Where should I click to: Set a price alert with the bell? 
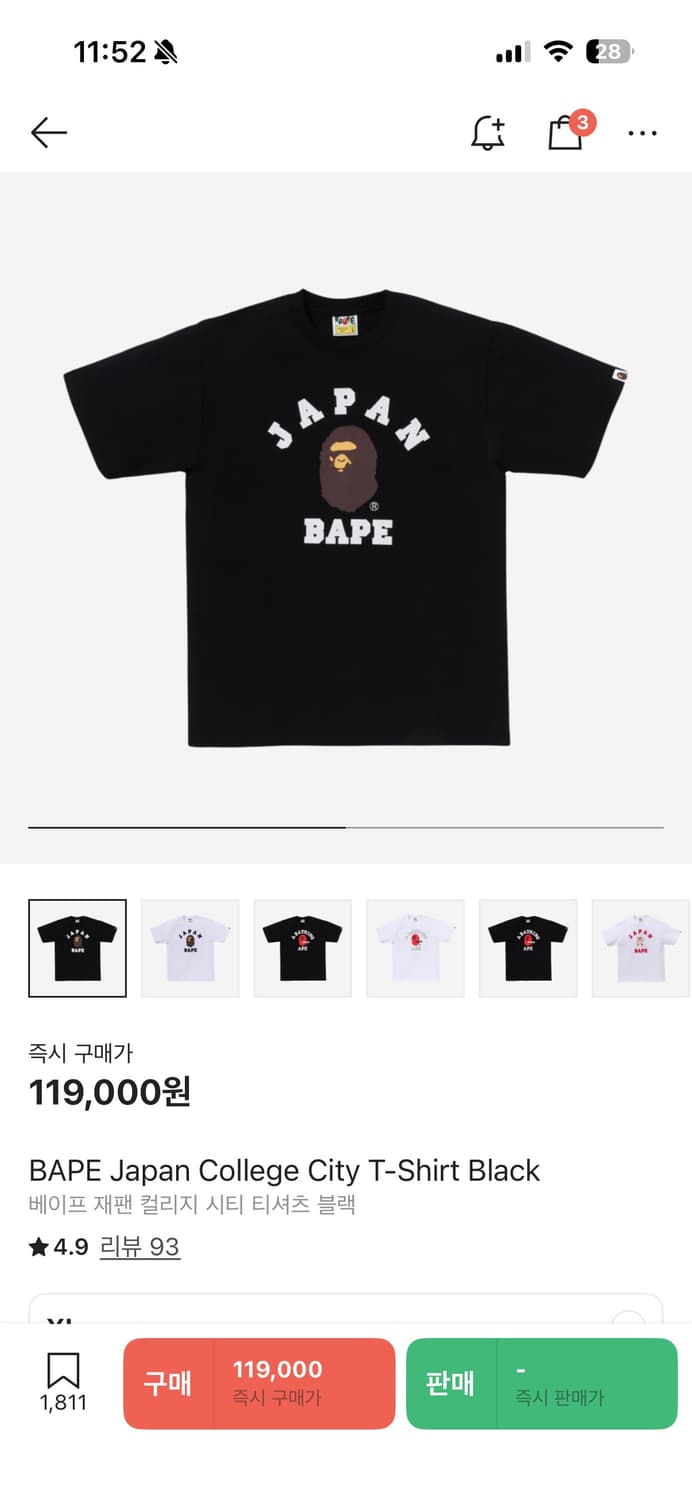click(x=488, y=132)
